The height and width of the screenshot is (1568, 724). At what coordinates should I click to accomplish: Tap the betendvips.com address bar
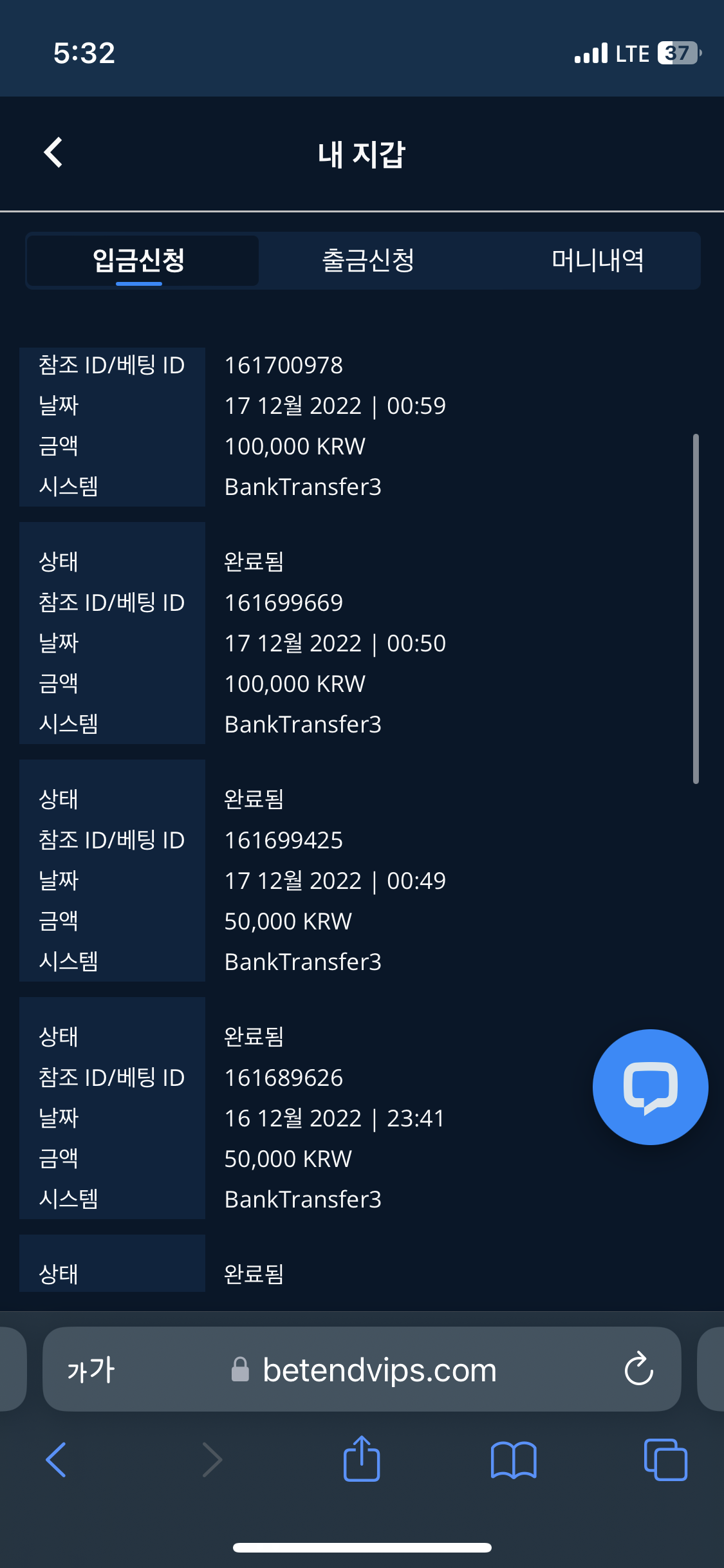tap(380, 1370)
